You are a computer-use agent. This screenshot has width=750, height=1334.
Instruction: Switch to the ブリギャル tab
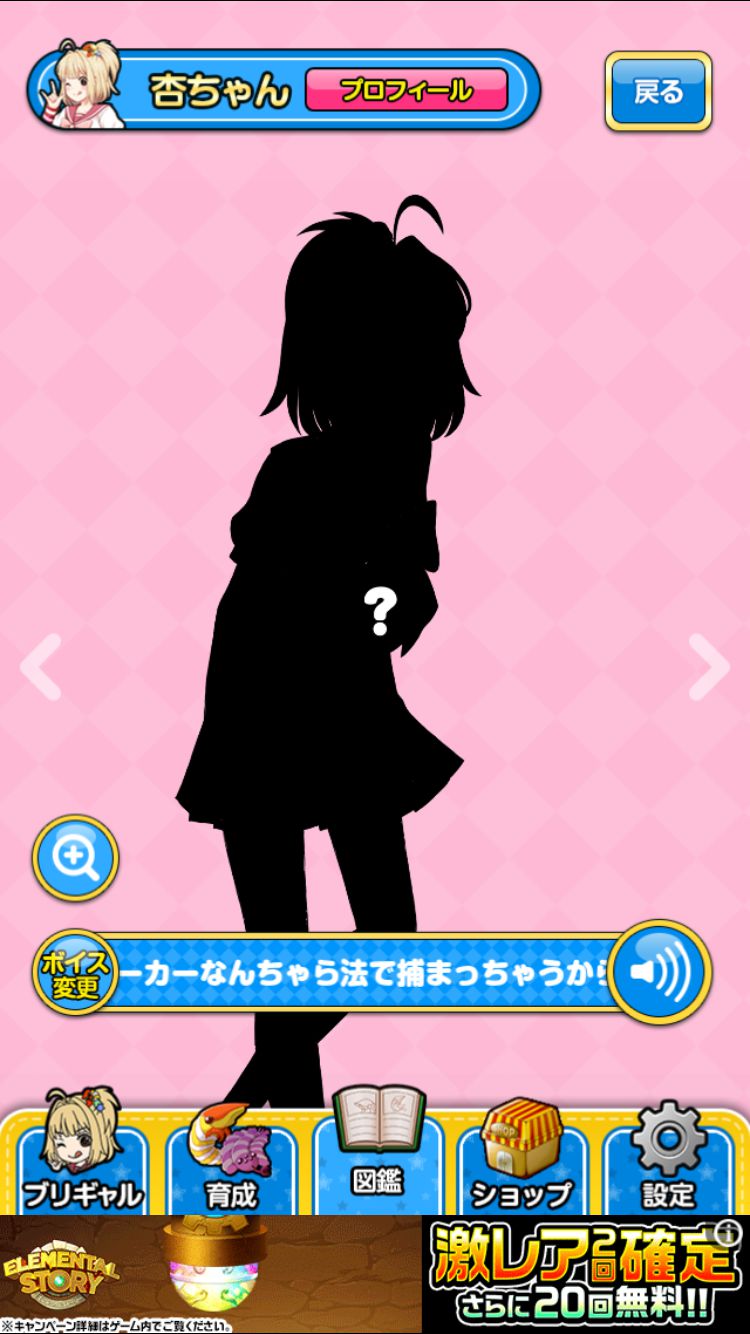pyautogui.click(x=82, y=1155)
